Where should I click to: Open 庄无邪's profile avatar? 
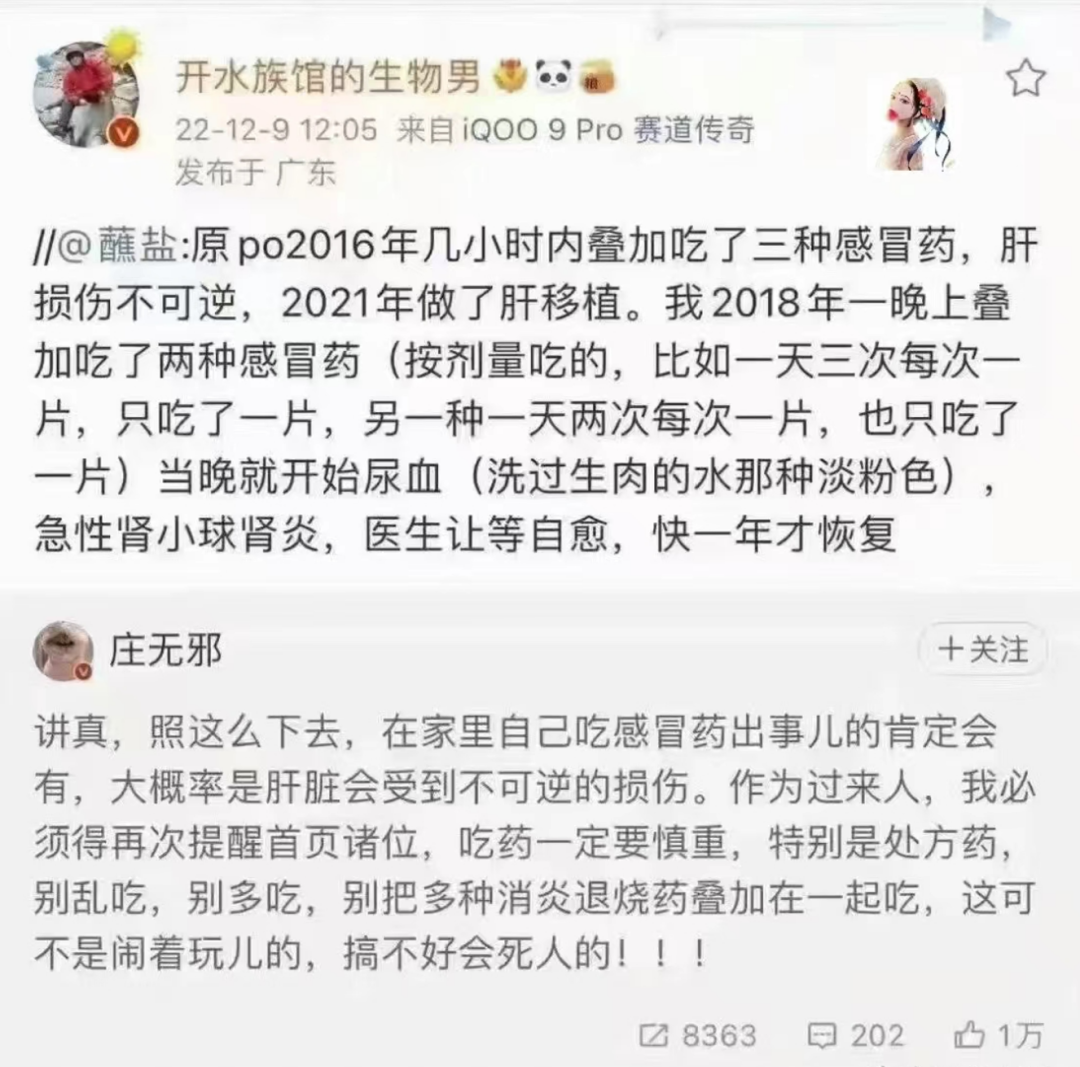[62, 652]
